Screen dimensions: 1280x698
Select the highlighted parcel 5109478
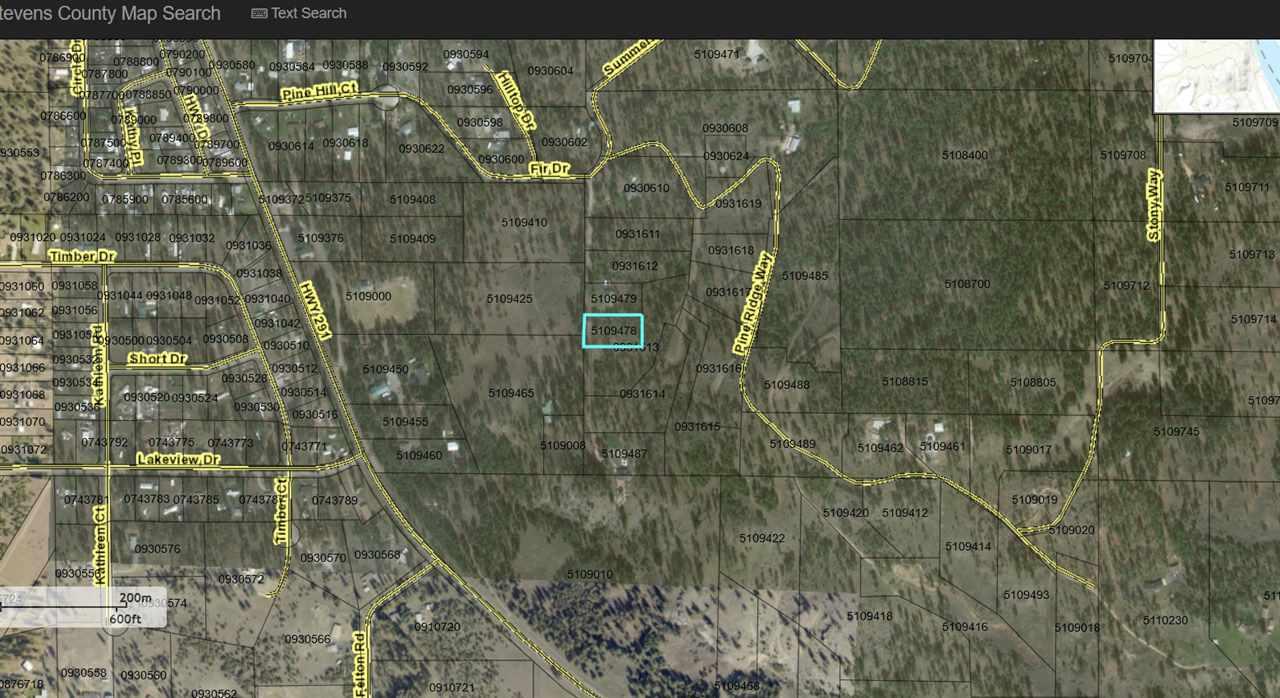click(x=613, y=330)
